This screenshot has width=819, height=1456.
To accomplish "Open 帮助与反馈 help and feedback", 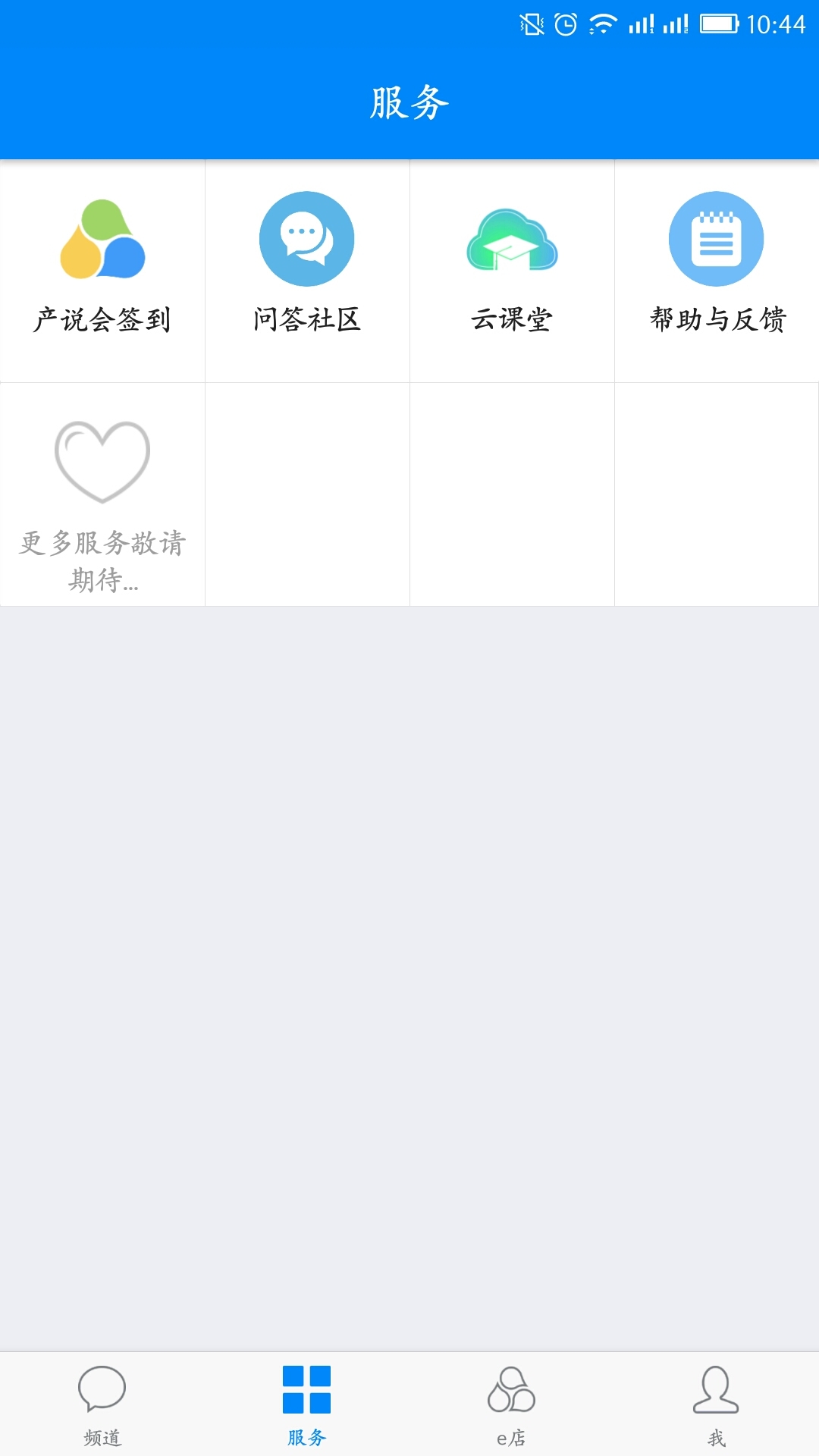I will coord(717,269).
